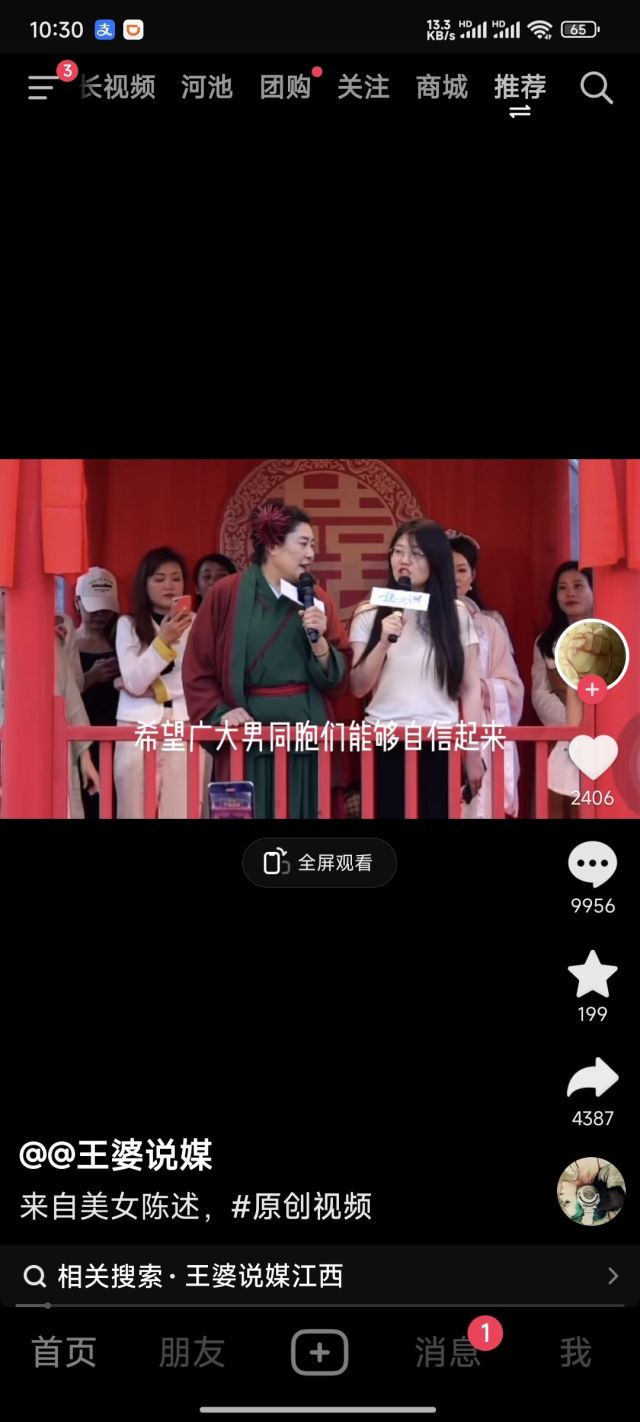
Task: Follow the creator via red plus badge
Action: (x=592, y=689)
